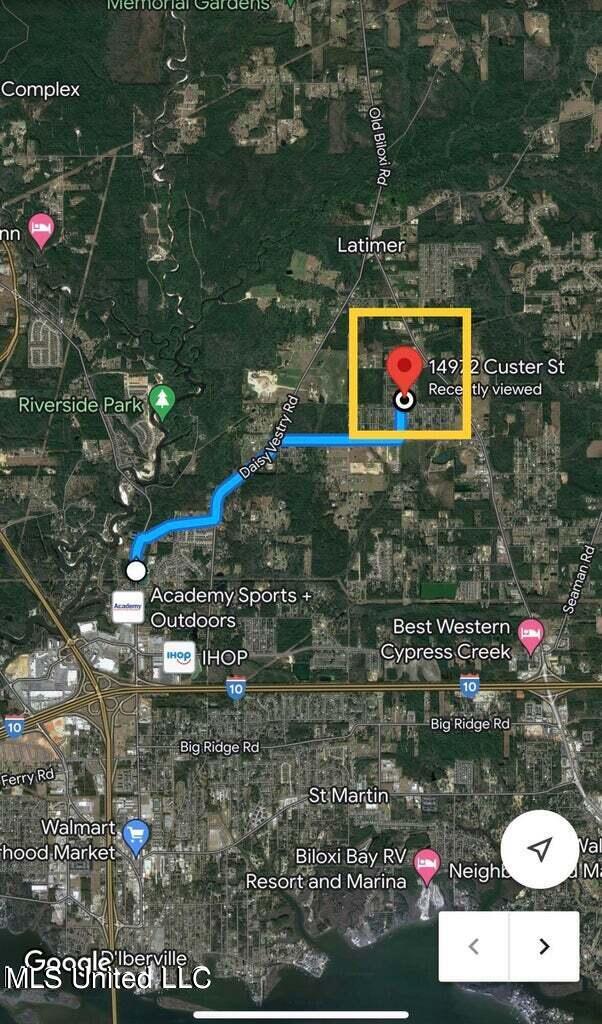Open Biloxi Bay RV Resort and Marina pin
Viewport: 602px width, 1024px height.
428,868
